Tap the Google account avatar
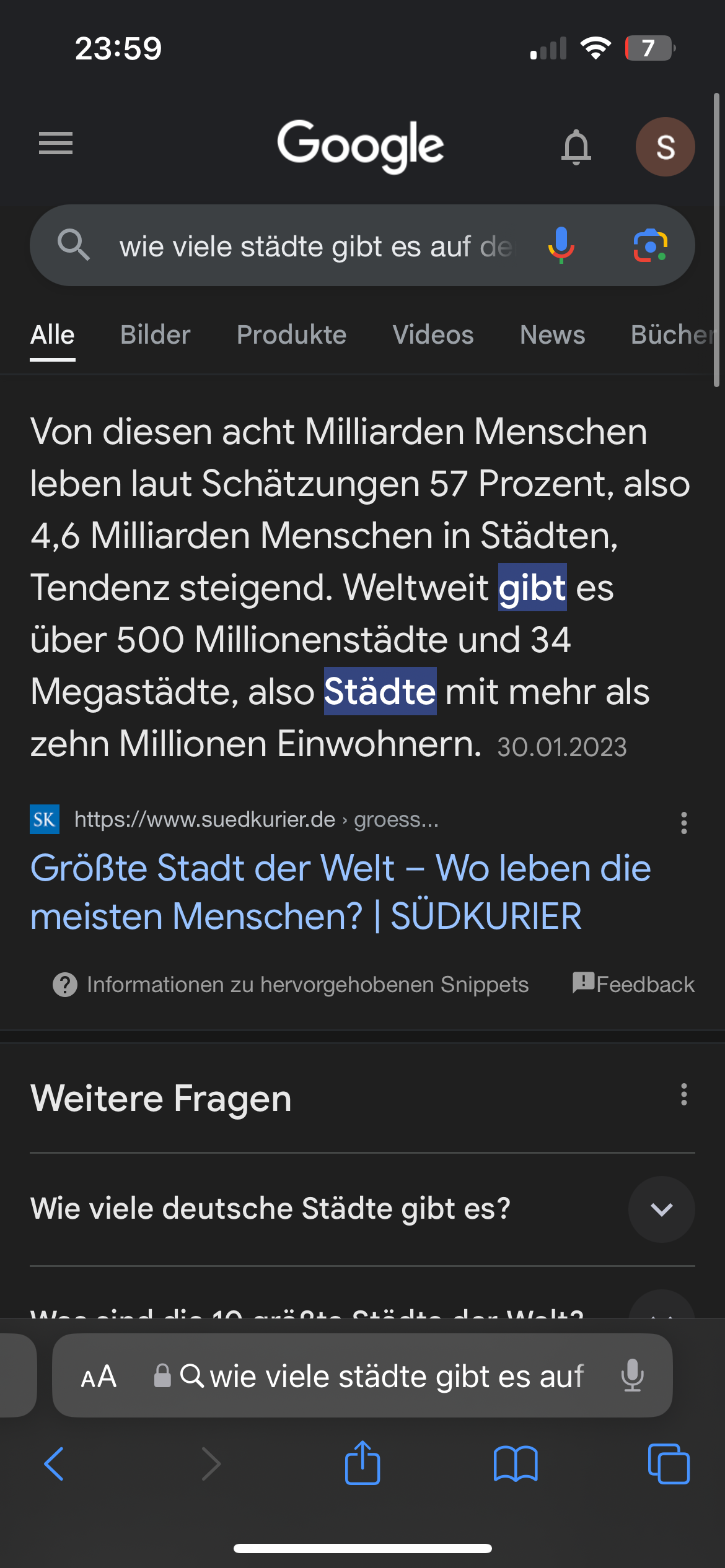 [665, 147]
